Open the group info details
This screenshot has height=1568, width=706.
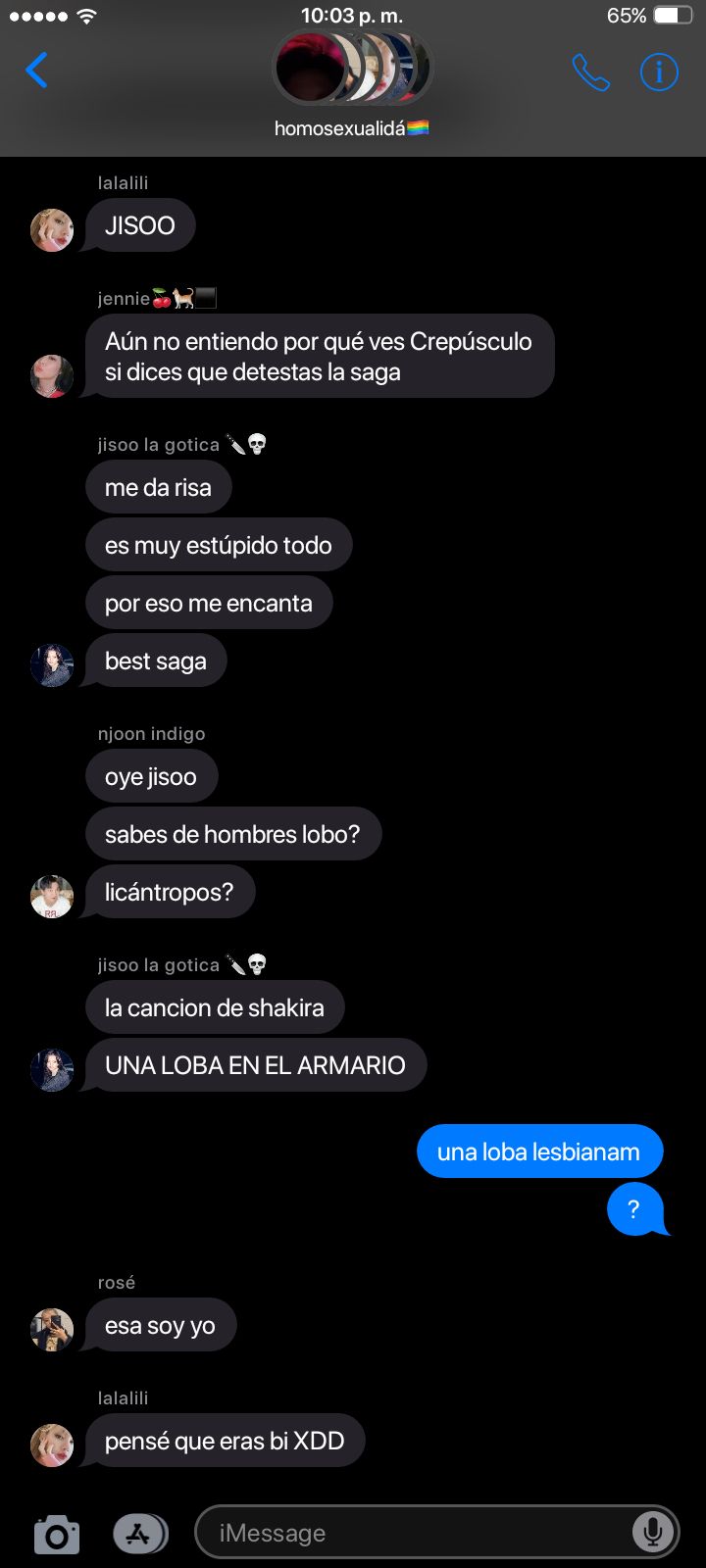point(659,73)
